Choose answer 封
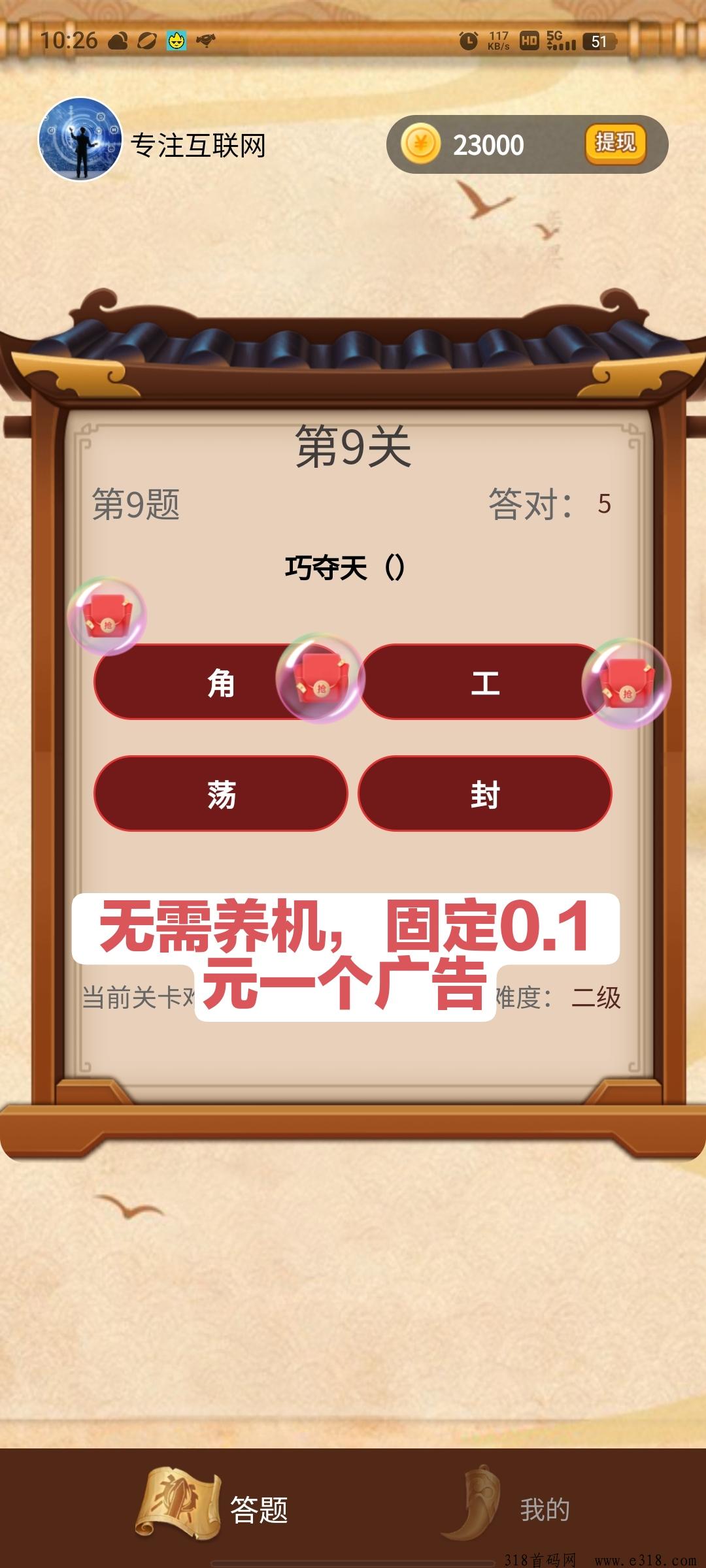706x1568 pixels. [485, 794]
